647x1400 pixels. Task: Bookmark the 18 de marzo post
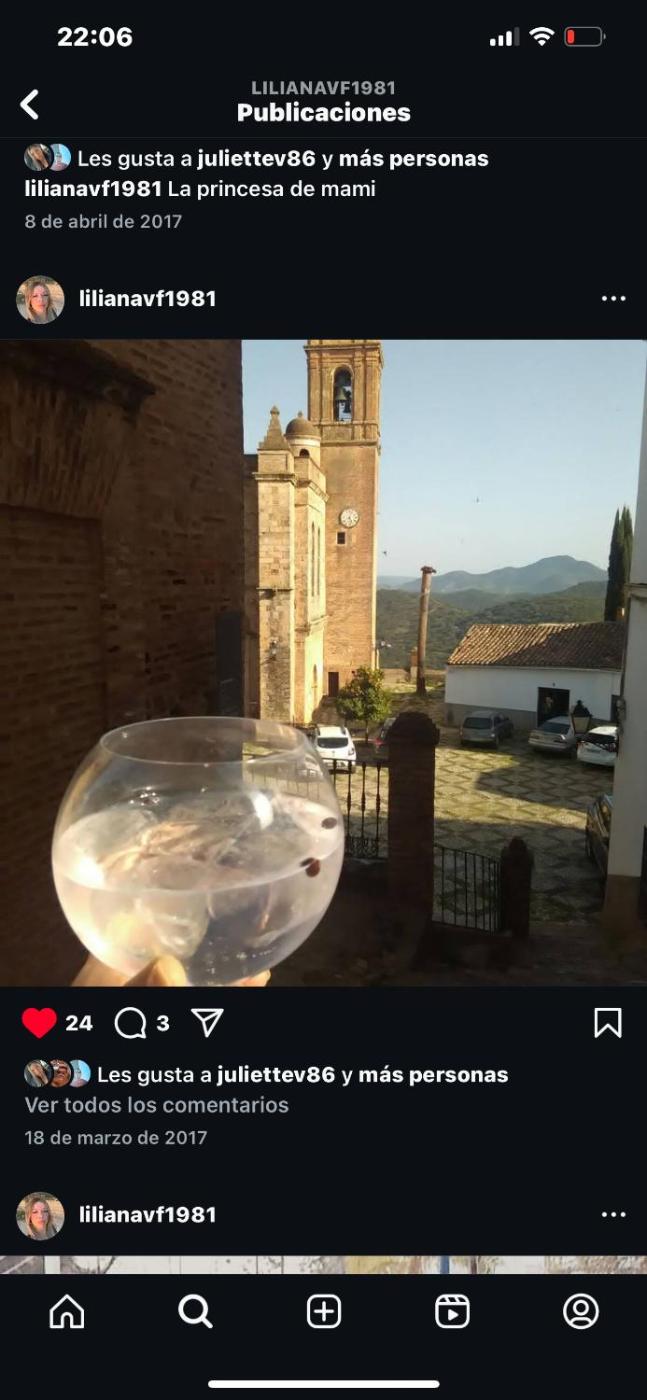pyautogui.click(x=607, y=1022)
